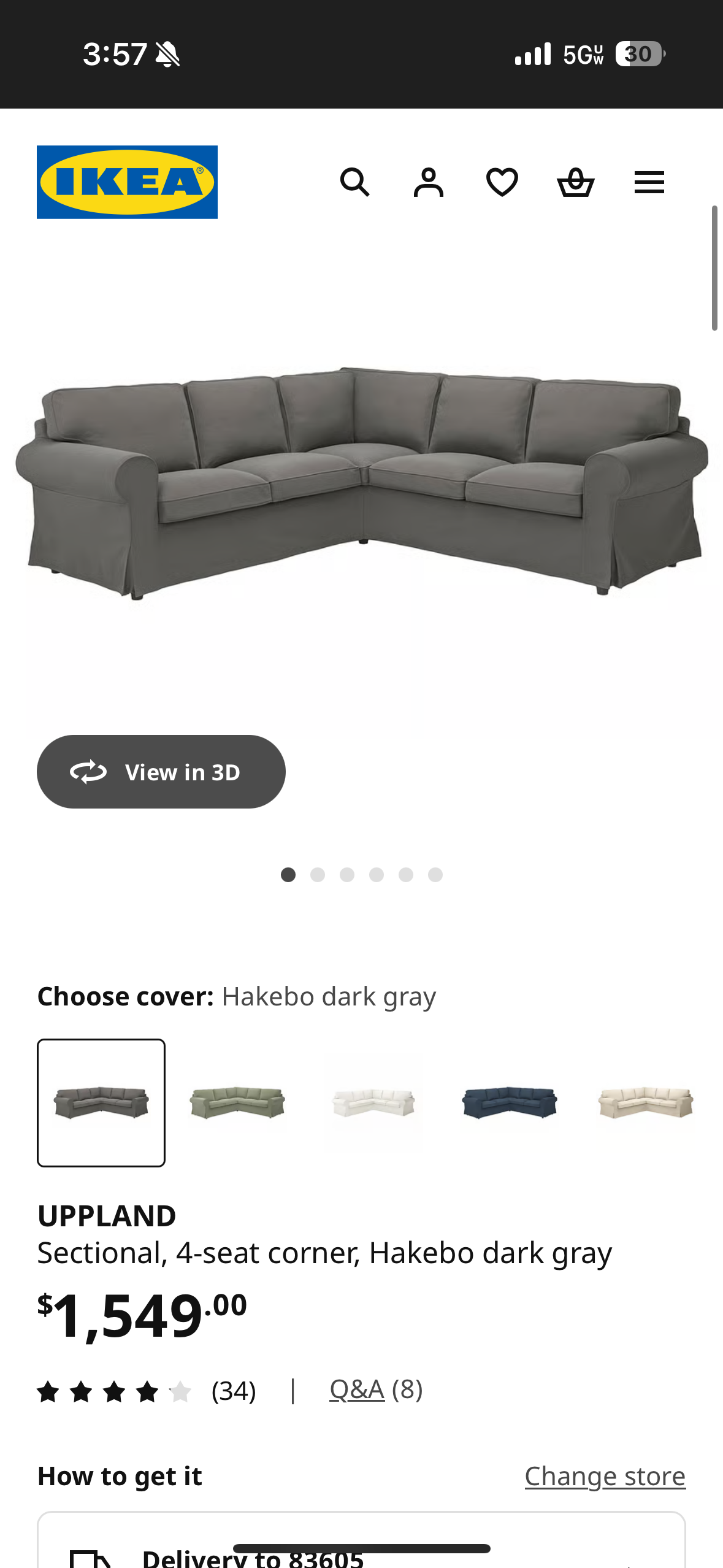This screenshot has height=1568, width=723.
Task: Open the shopping basket
Action: pyautogui.click(x=575, y=182)
